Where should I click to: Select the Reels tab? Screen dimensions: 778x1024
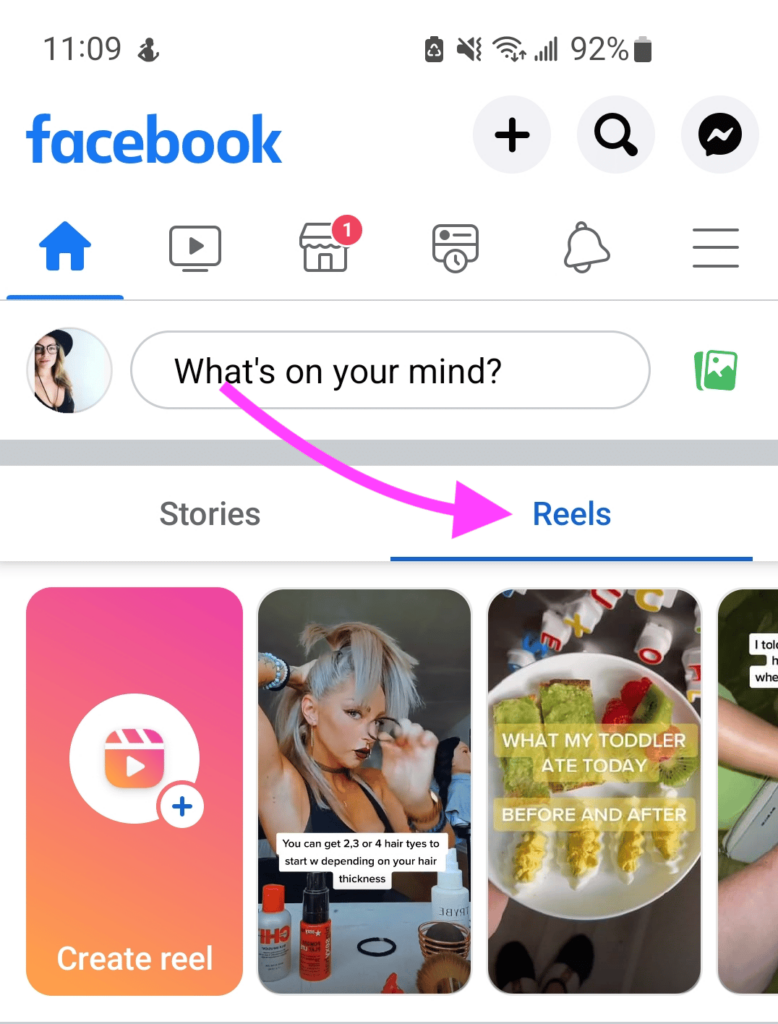571,515
